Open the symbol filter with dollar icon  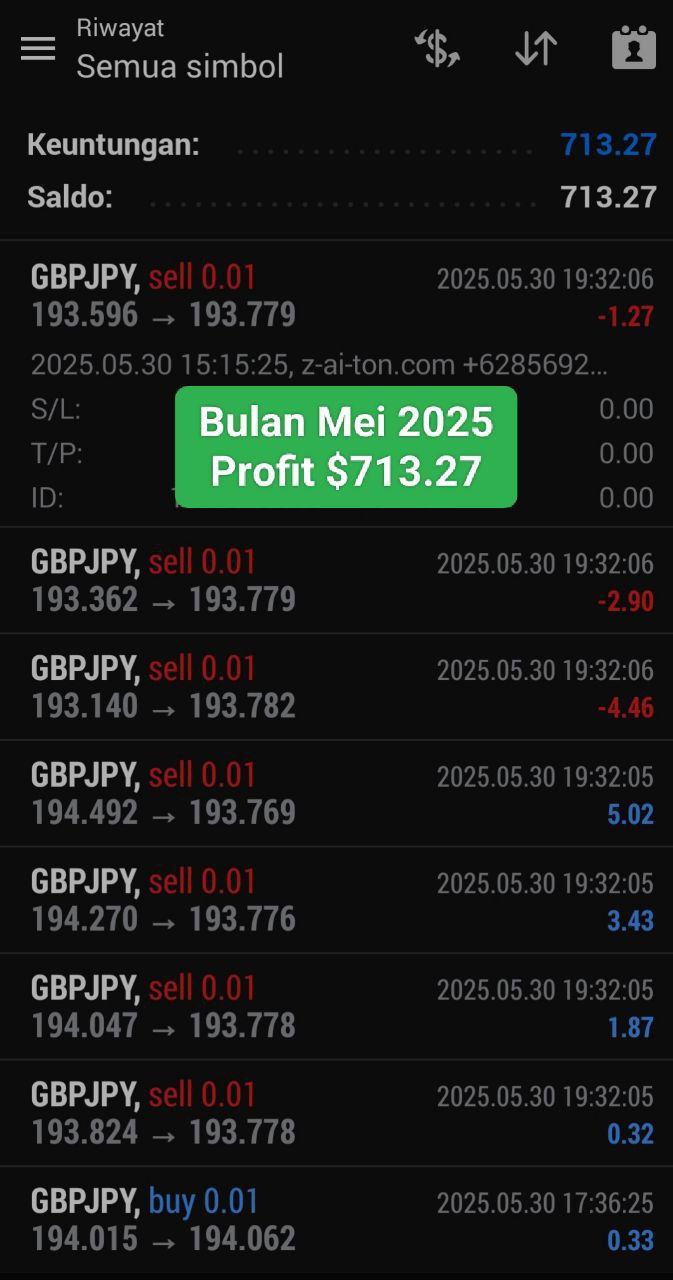437,48
